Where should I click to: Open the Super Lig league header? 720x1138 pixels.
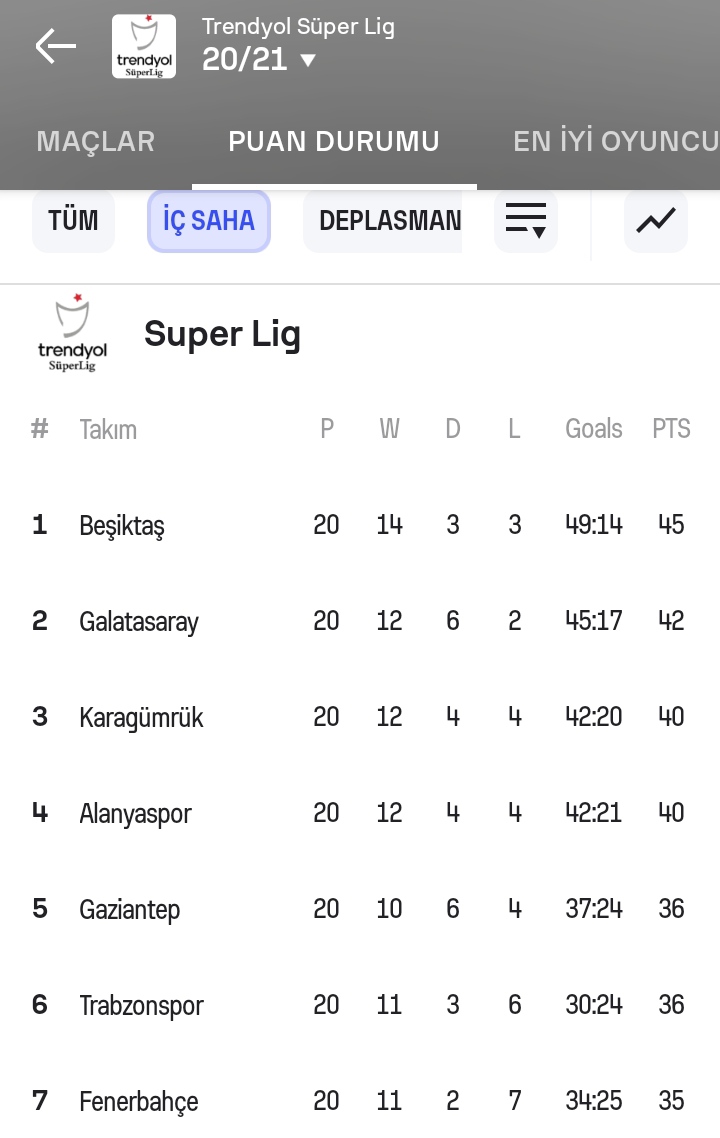click(x=222, y=334)
